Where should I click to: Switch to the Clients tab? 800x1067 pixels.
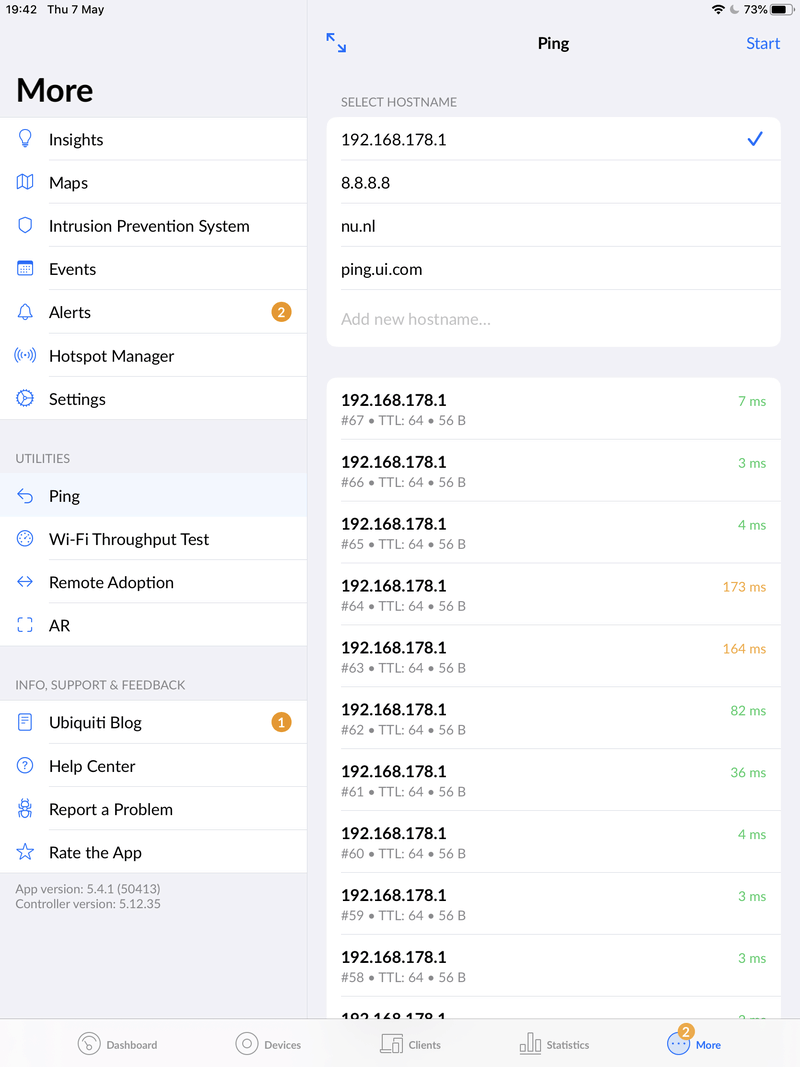(x=411, y=1044)
